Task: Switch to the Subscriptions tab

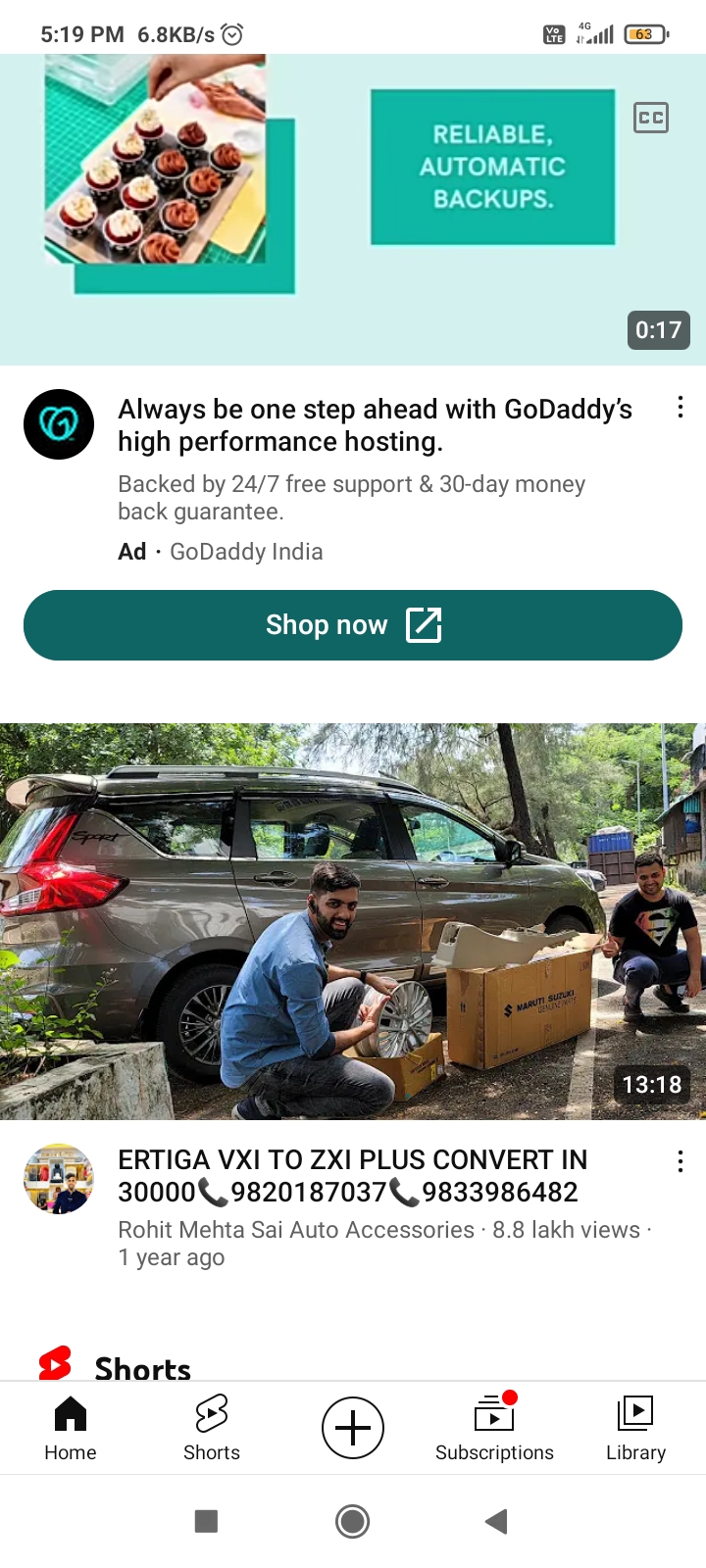Action: pyautogui.click(x=494, y=1428)
